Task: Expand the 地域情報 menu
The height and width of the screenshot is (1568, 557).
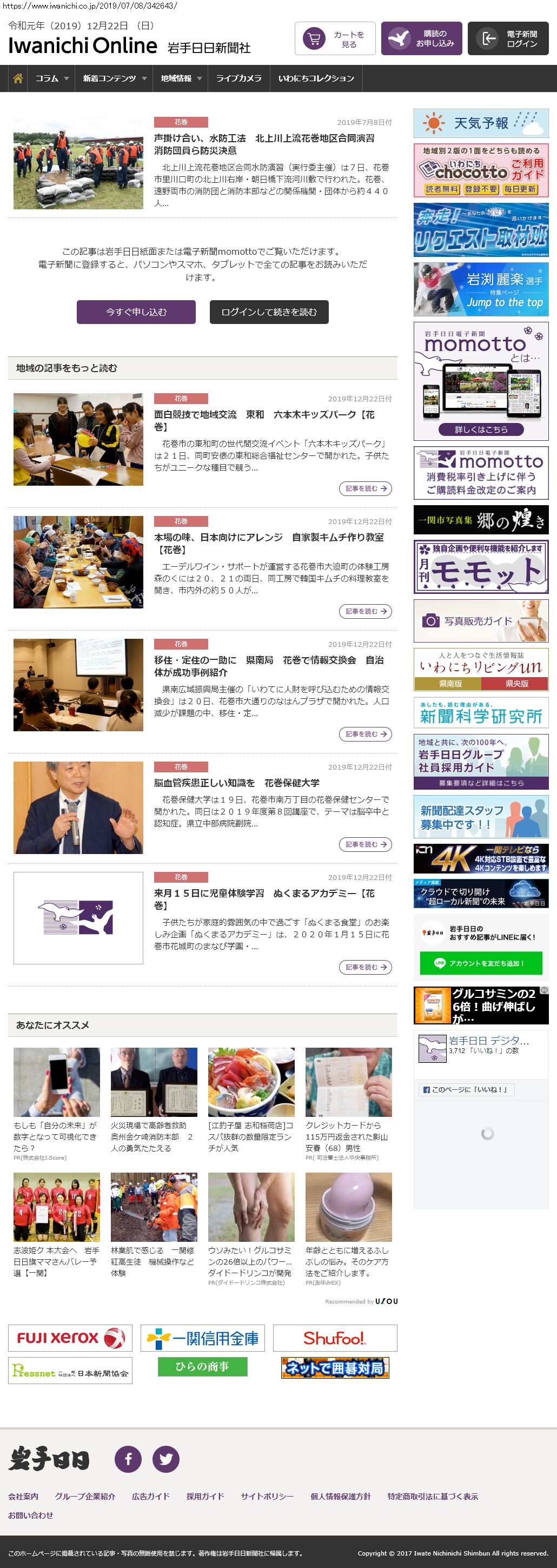Action: tap(181, 78)
